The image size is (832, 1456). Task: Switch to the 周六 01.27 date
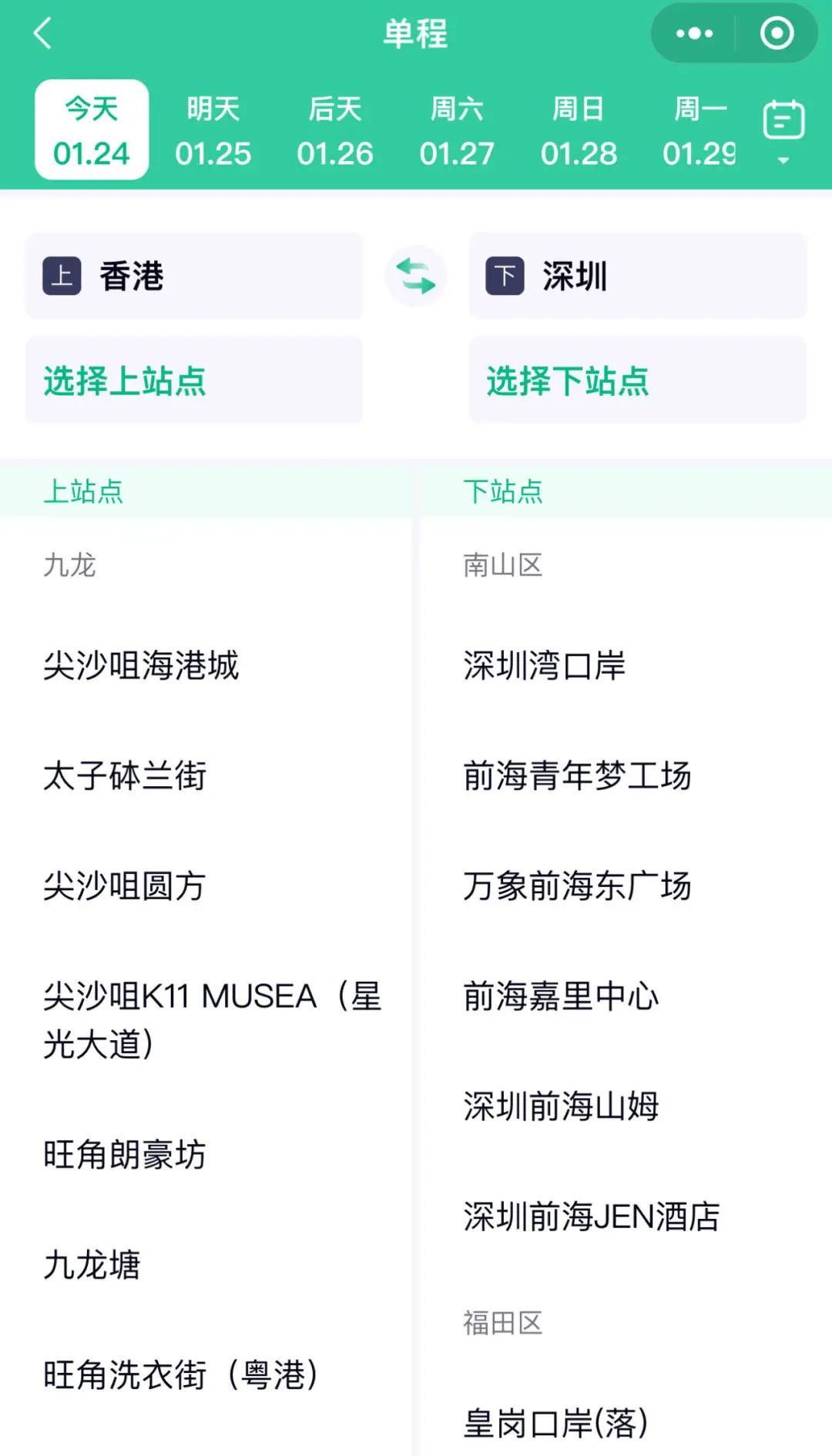pos(457,130)
